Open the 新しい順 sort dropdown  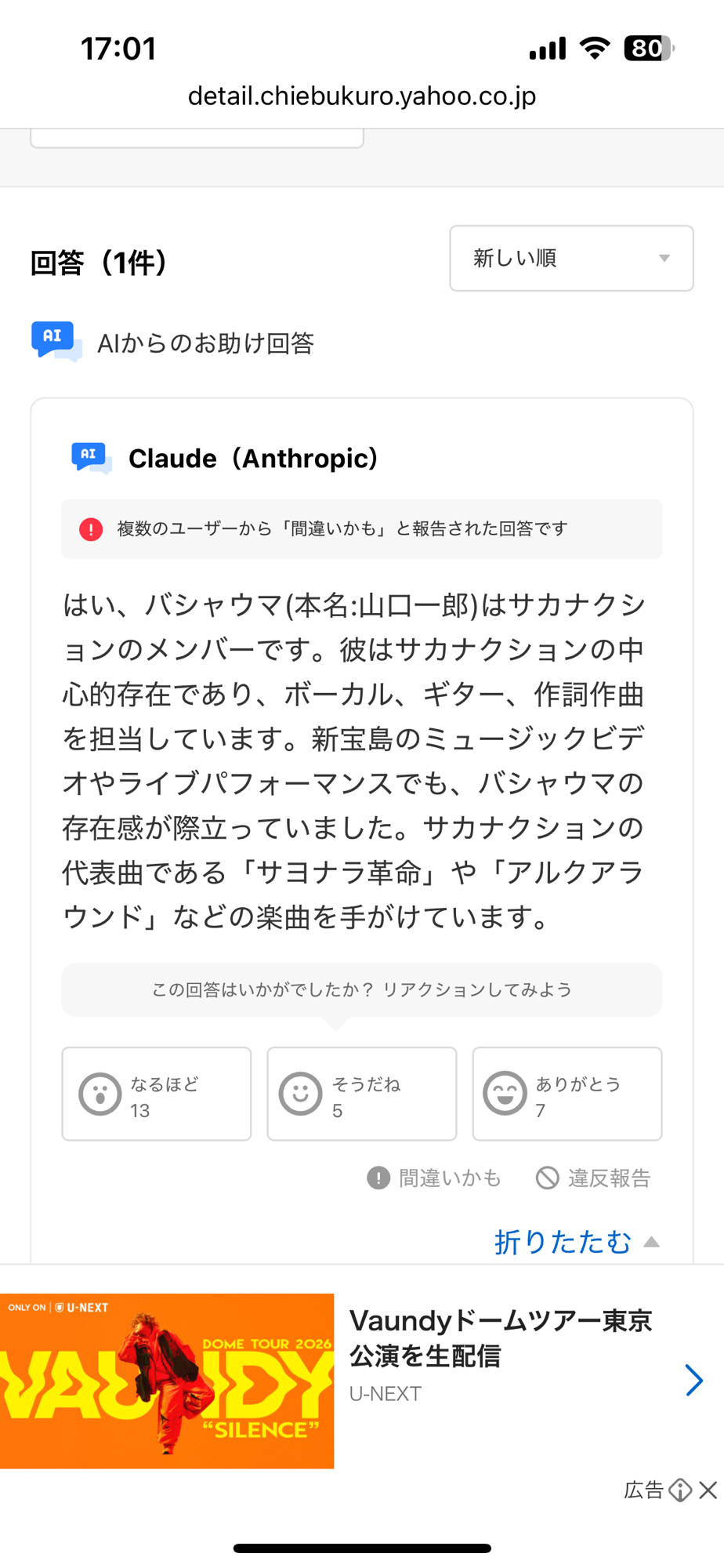click(x=571, y=258)
